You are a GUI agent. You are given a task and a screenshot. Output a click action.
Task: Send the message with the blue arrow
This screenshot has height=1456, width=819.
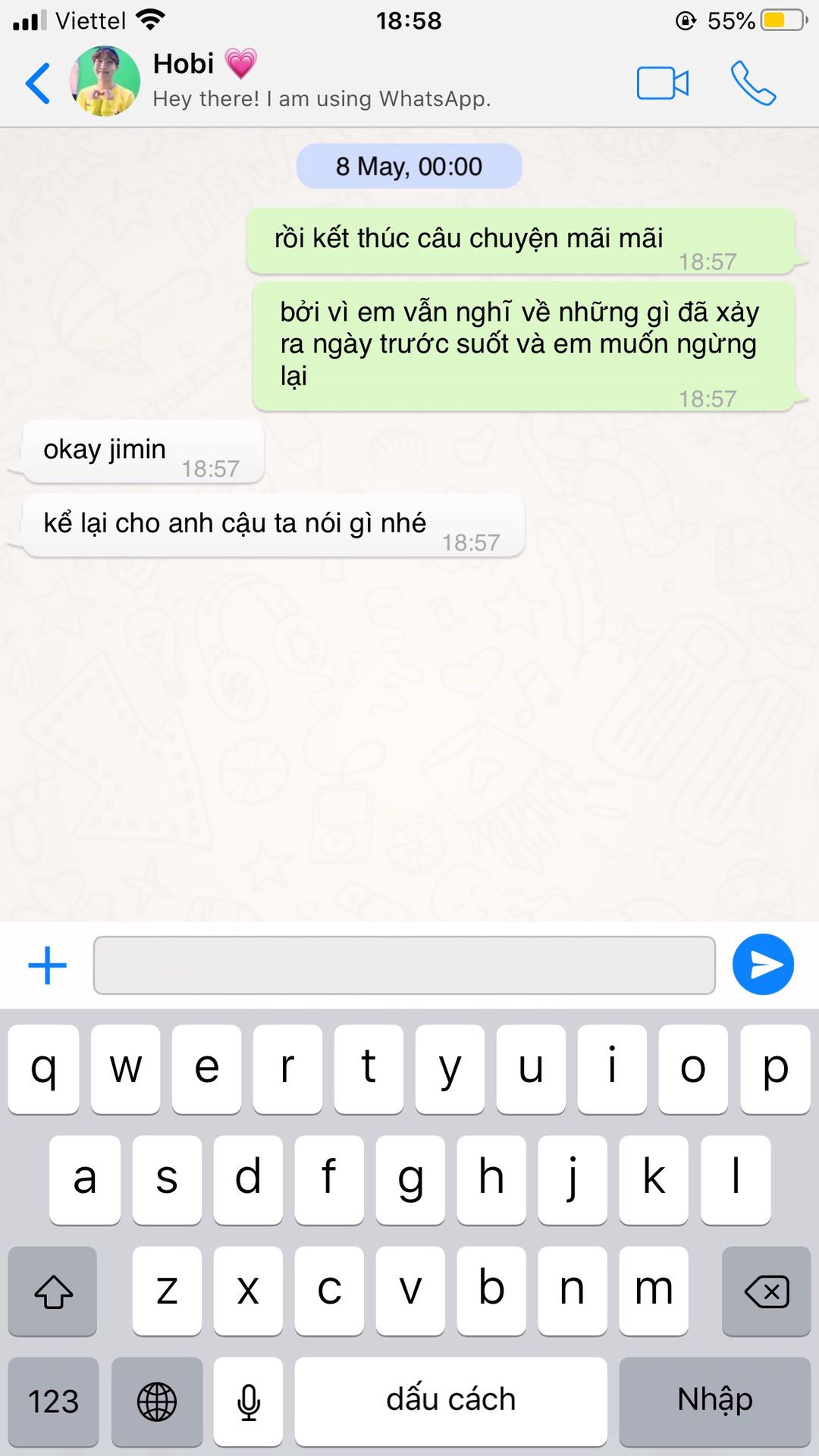pos(763,965)
